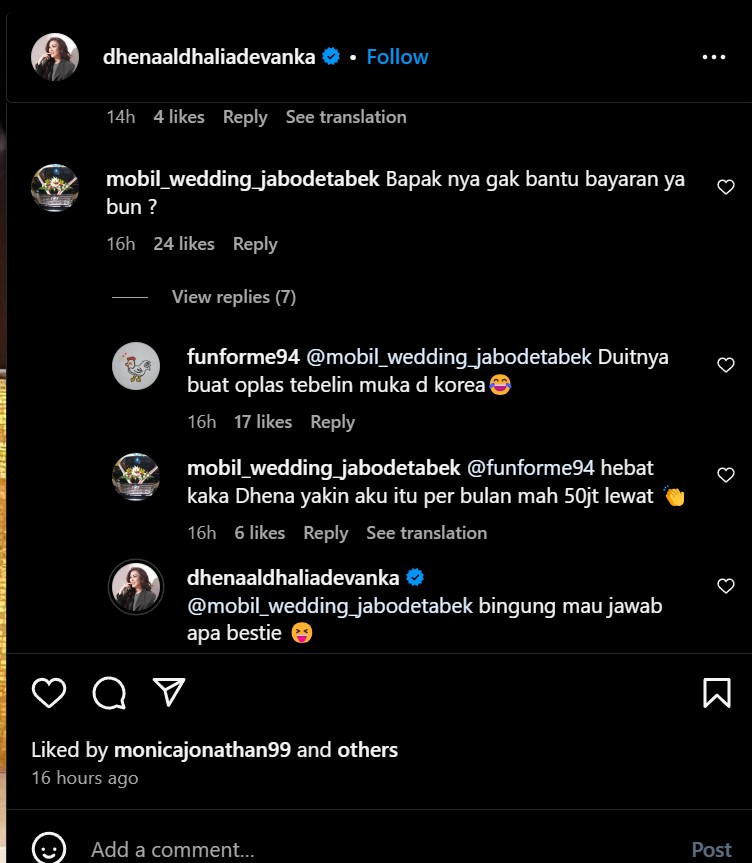
Task: Save the post with the bookmark icon
Action: coord(716,692)
